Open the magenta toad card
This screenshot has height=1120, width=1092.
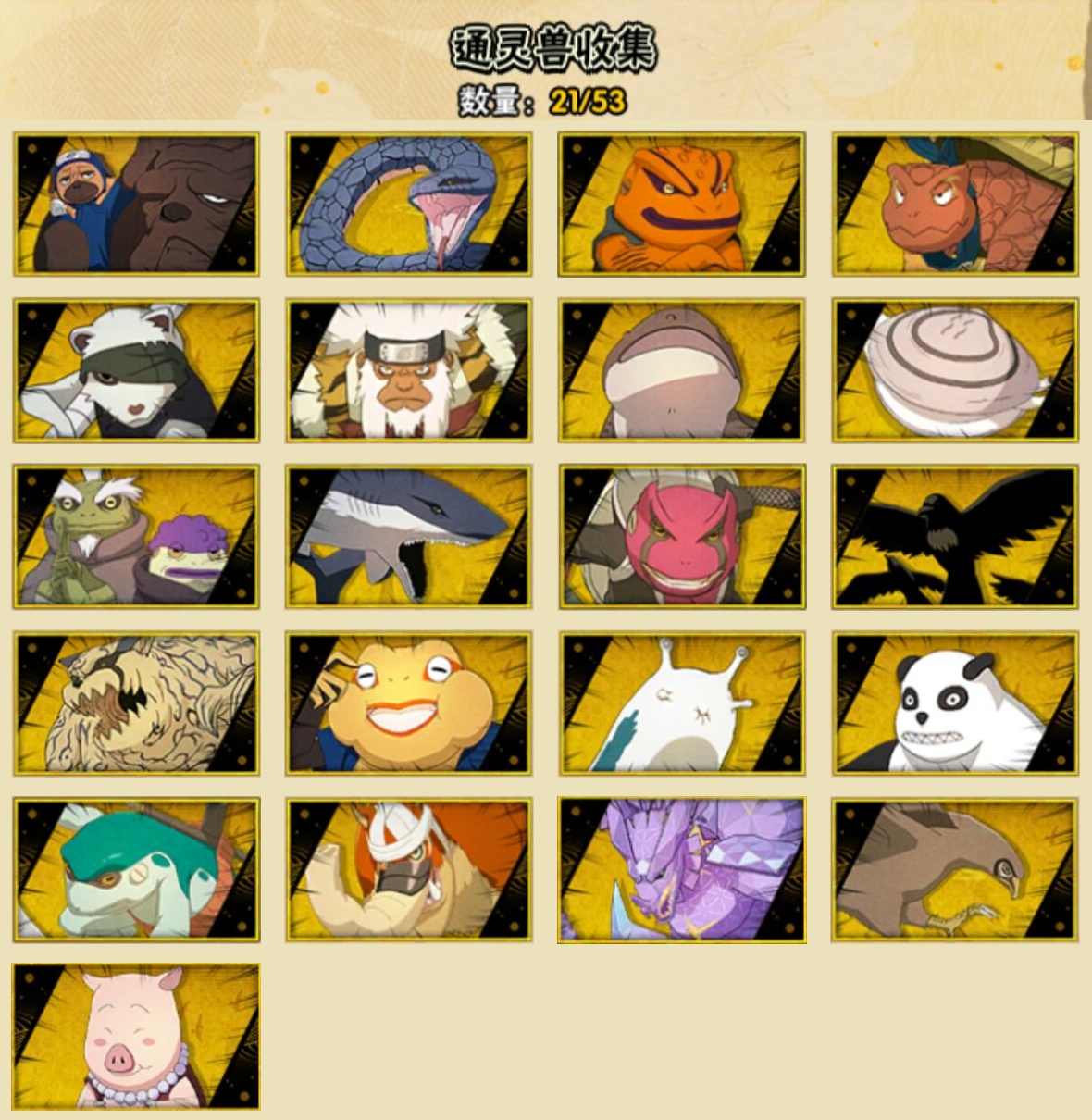click(x=681, y=537)
